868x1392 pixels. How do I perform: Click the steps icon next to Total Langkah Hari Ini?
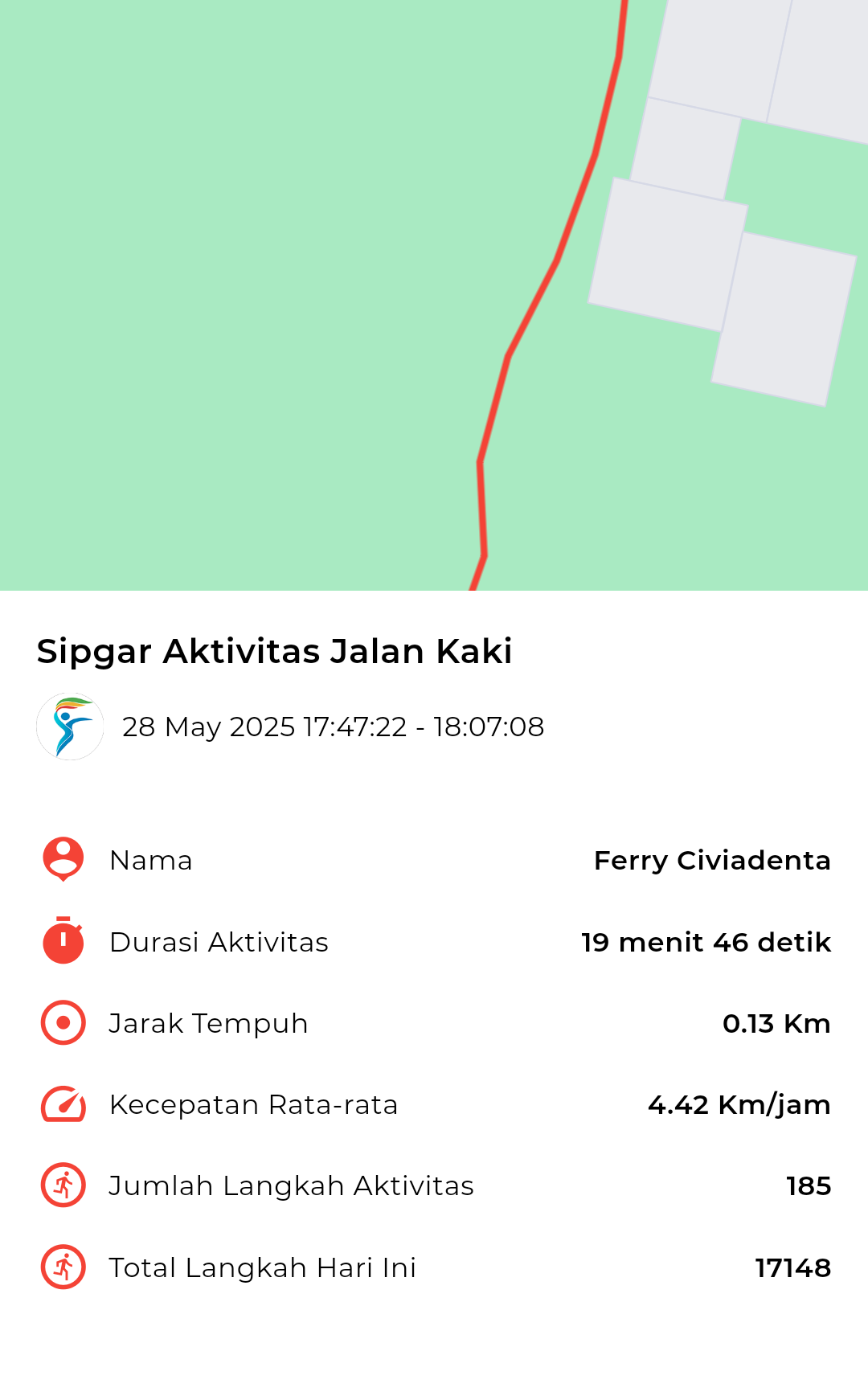pyautogui.click(x=62, y=1267)
